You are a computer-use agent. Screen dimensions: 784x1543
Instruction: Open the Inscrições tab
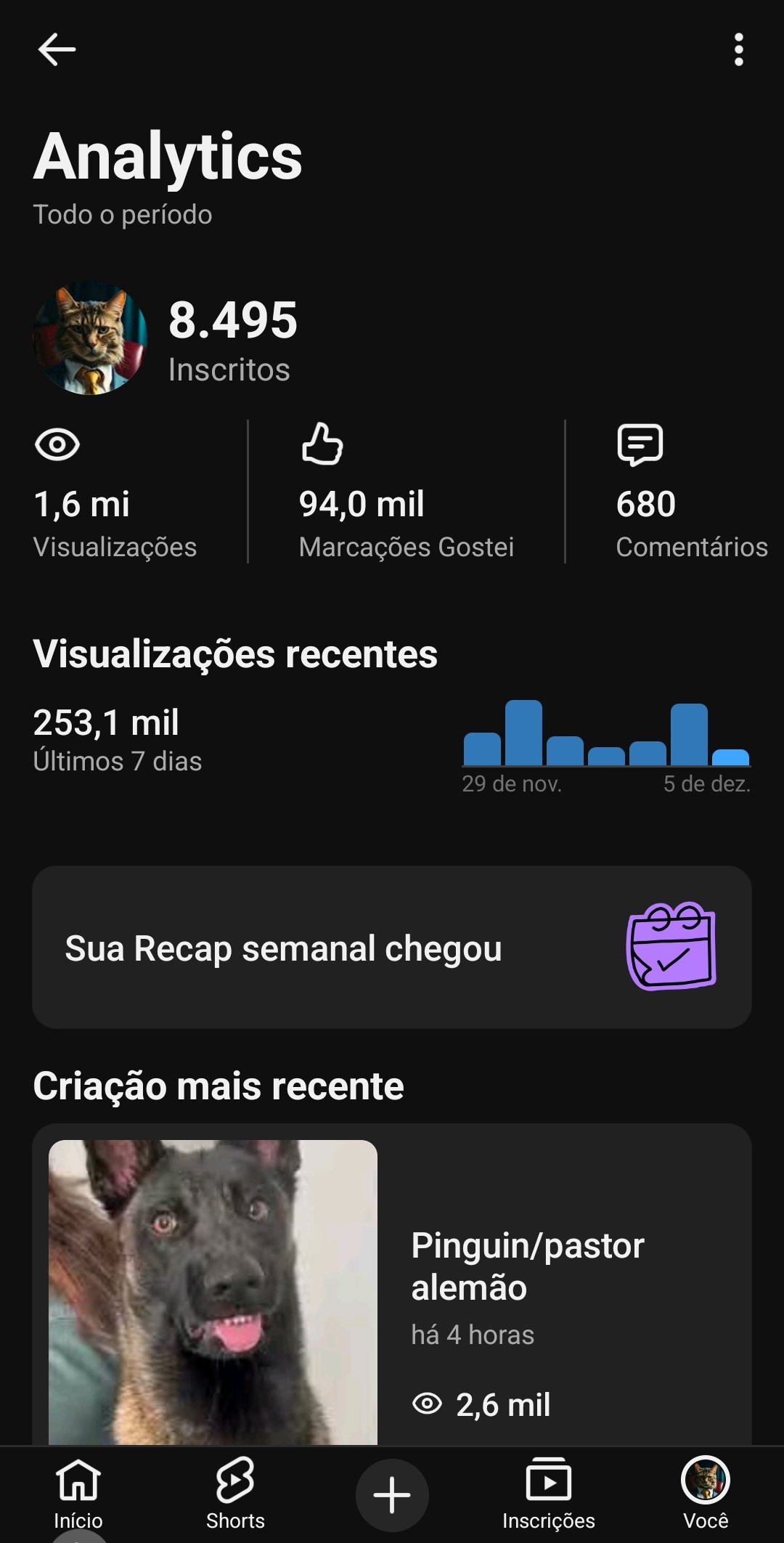pyautogui.click(x=549, y=1493)
